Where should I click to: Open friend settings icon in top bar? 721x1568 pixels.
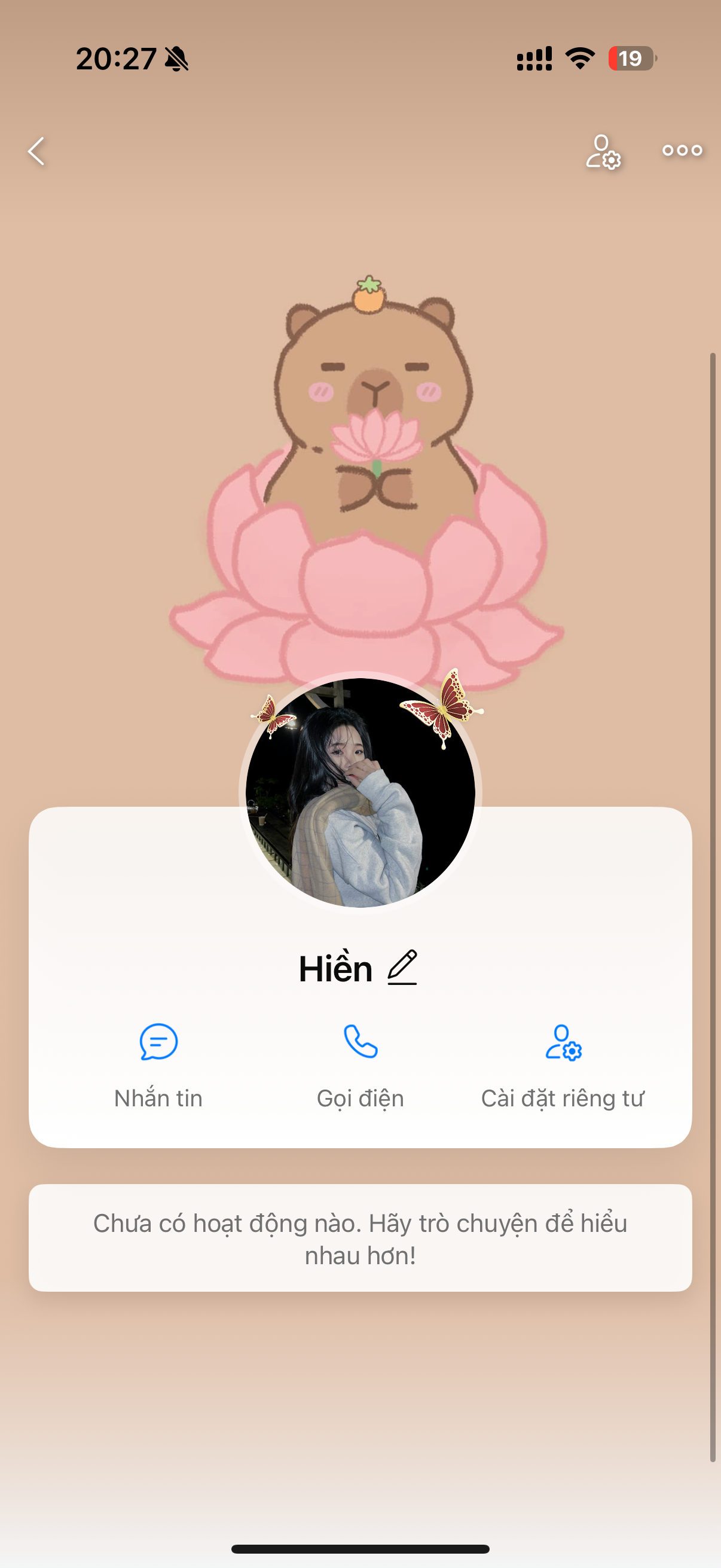click(x=603, y=151)
